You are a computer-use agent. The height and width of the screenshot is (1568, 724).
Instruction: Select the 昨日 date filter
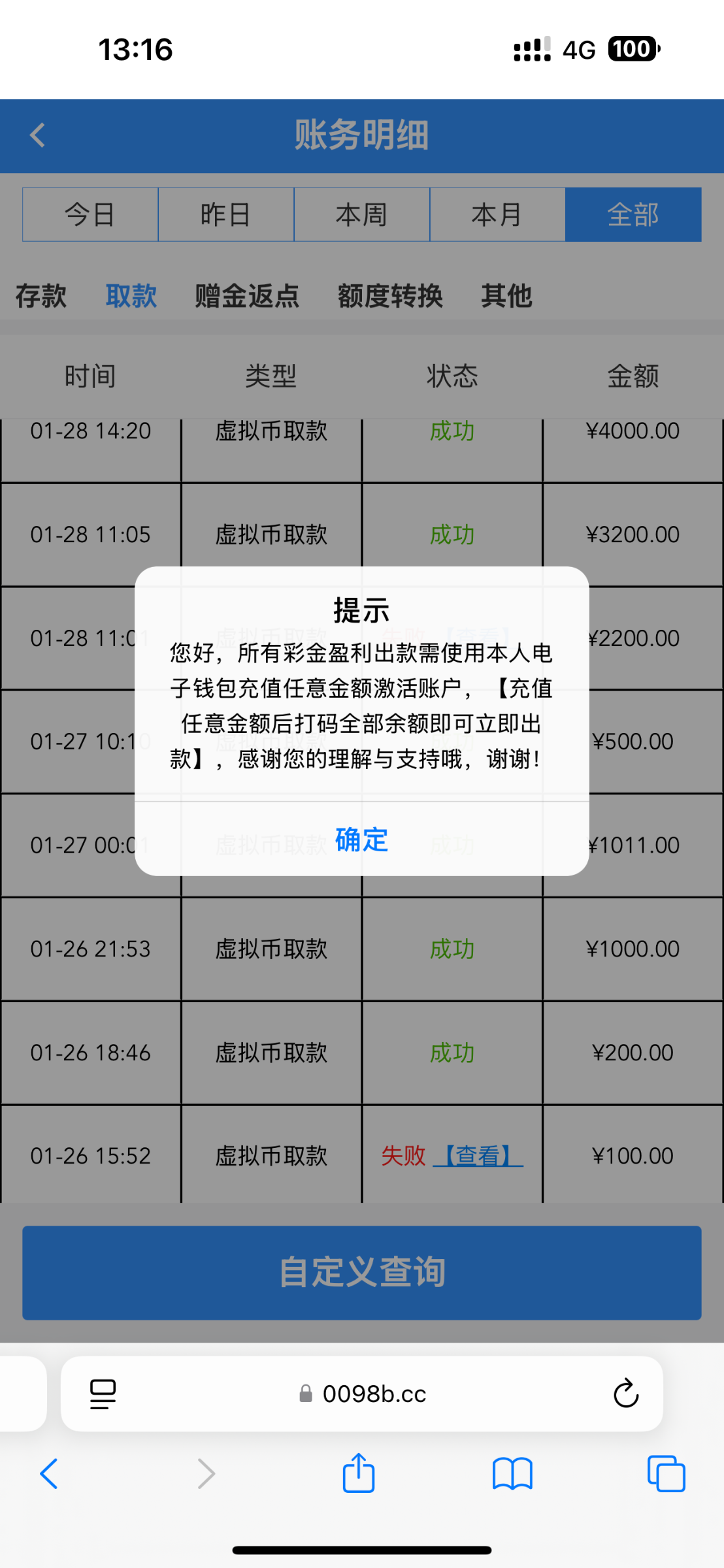(x=226, y=214)
